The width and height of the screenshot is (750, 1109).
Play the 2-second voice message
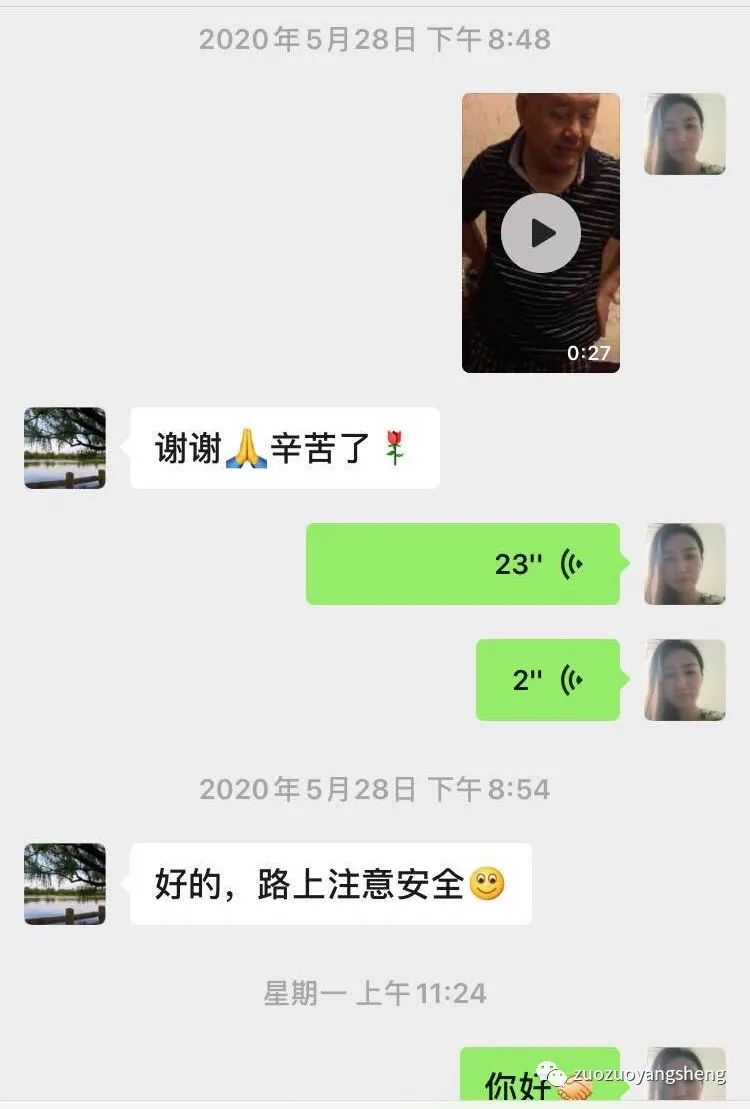(x=548, y=681)
